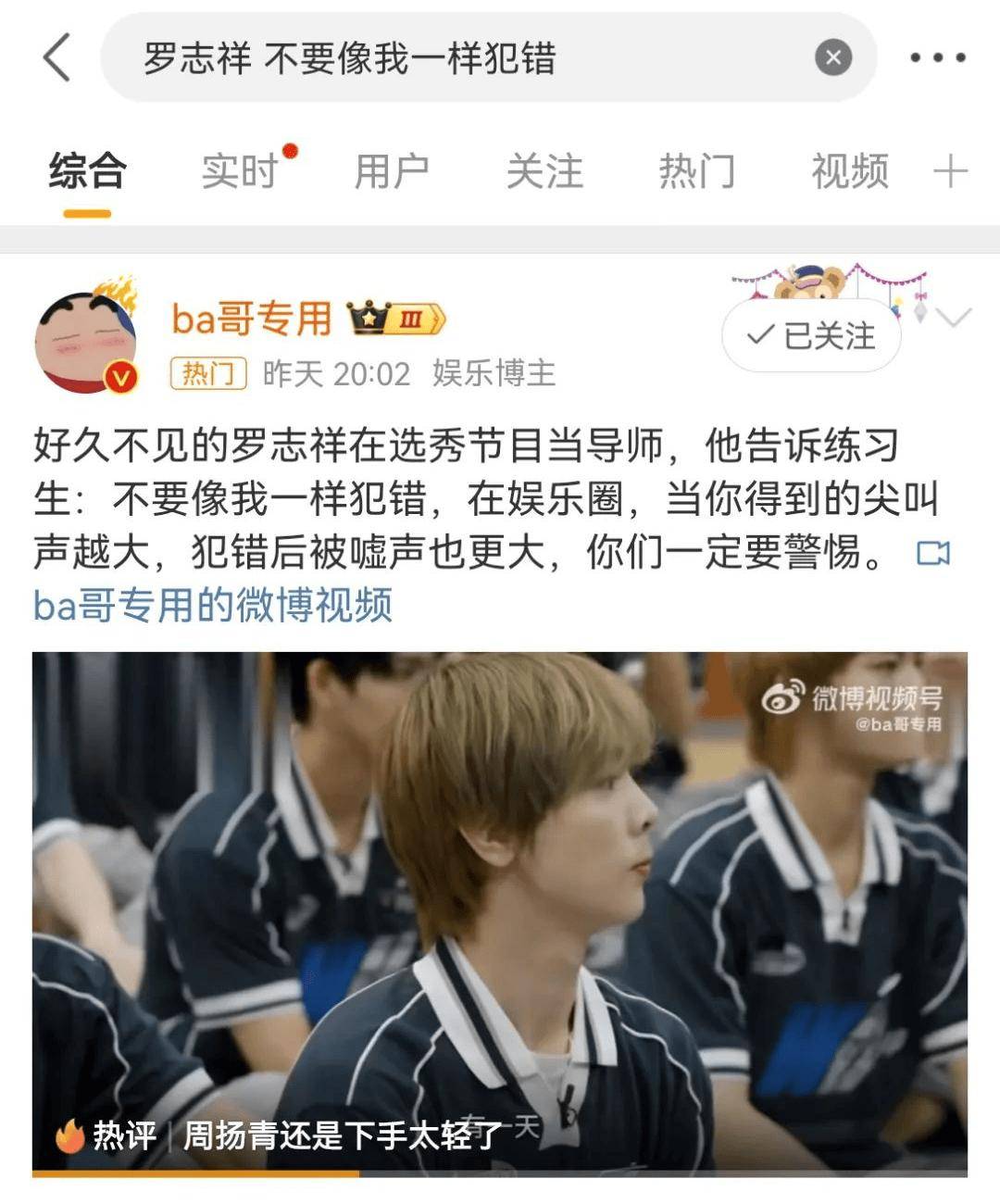Switch to the 视频 tab
The width and height of the screenshot is (1000, 1204).
point(849,171)
